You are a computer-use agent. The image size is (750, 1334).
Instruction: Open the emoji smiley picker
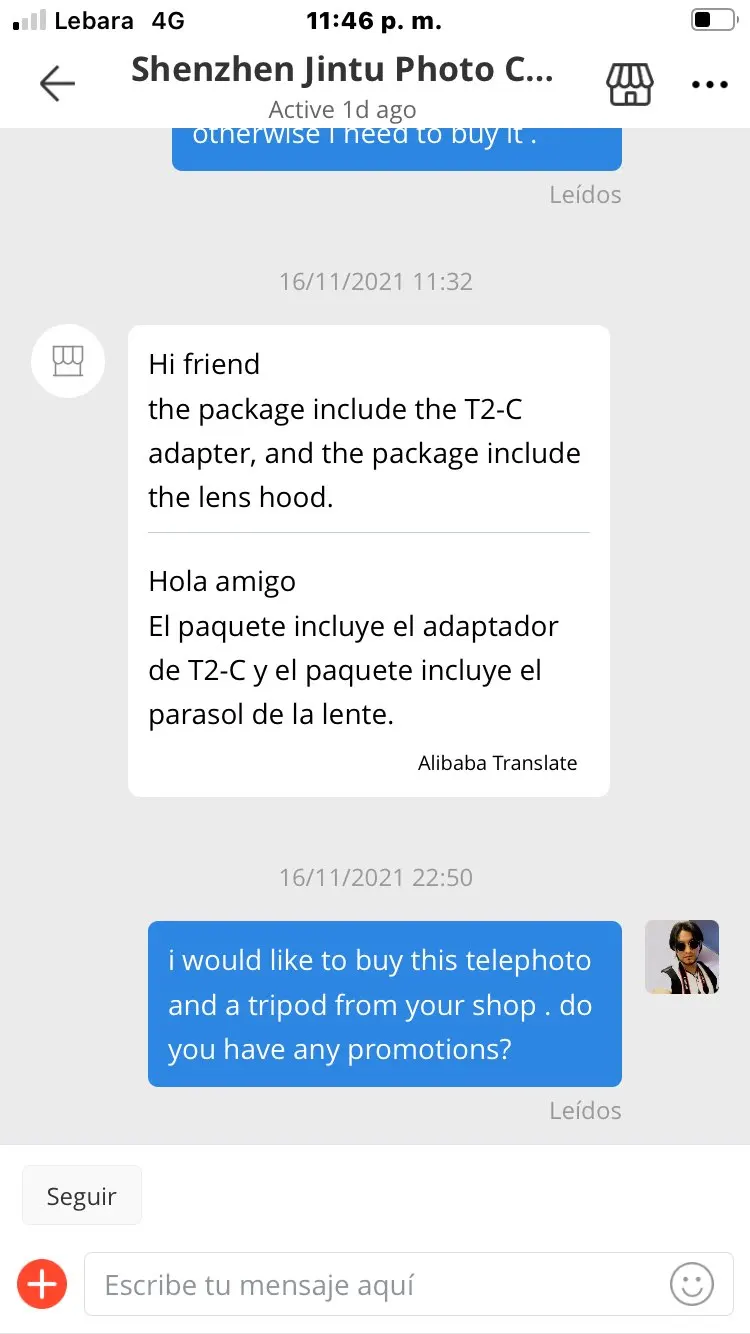pyautogui.click(x=692, y=1284)
